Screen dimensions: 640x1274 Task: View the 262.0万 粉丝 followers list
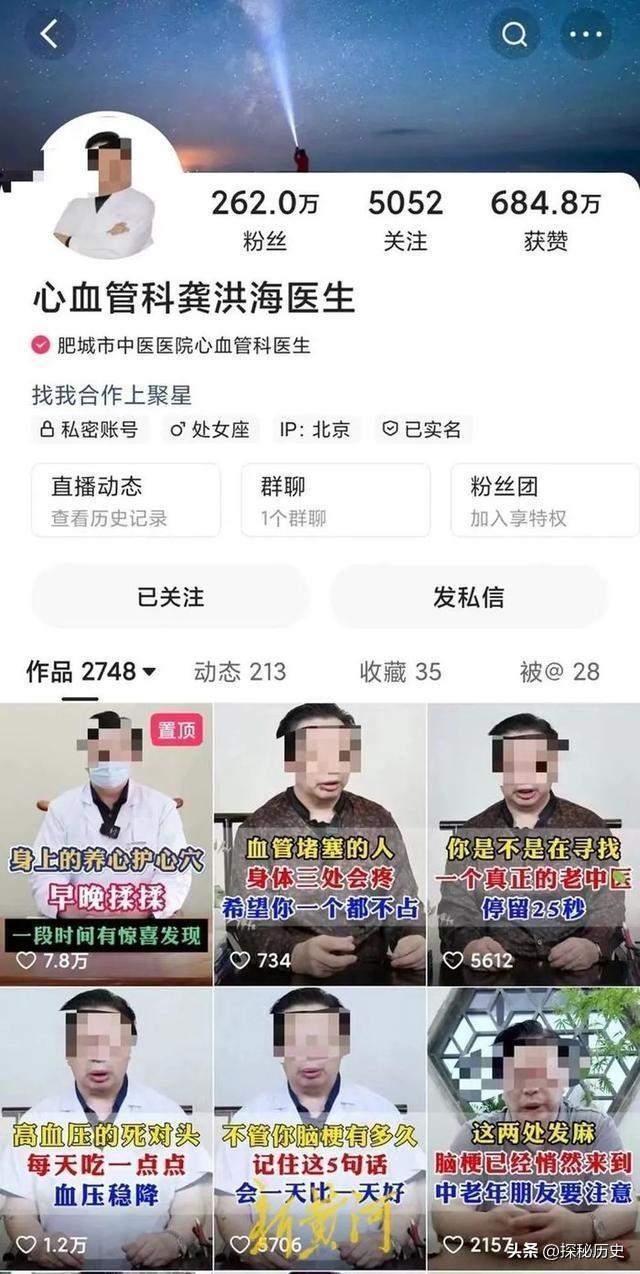click(x=265, y=219)
